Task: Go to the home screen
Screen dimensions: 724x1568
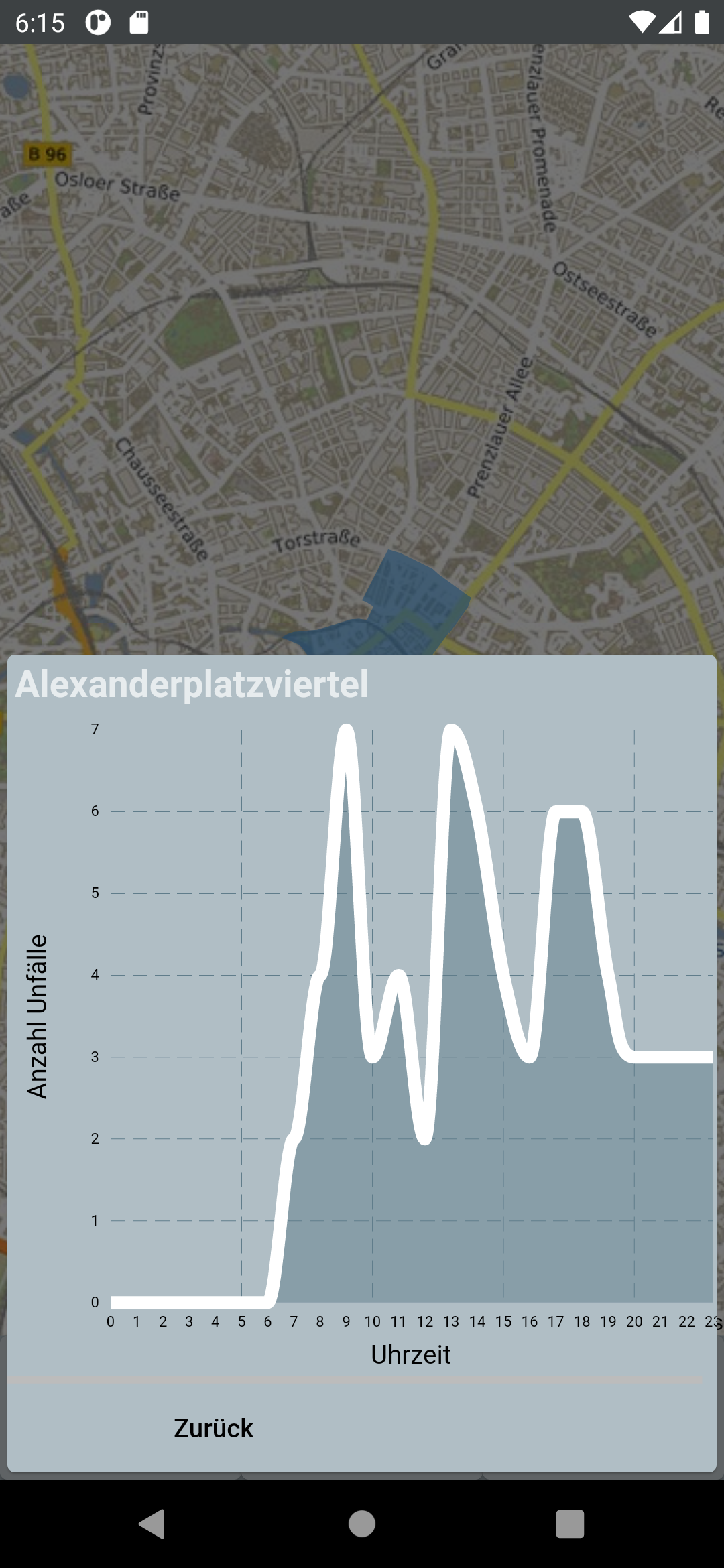Action: (x=362, y=1524)
